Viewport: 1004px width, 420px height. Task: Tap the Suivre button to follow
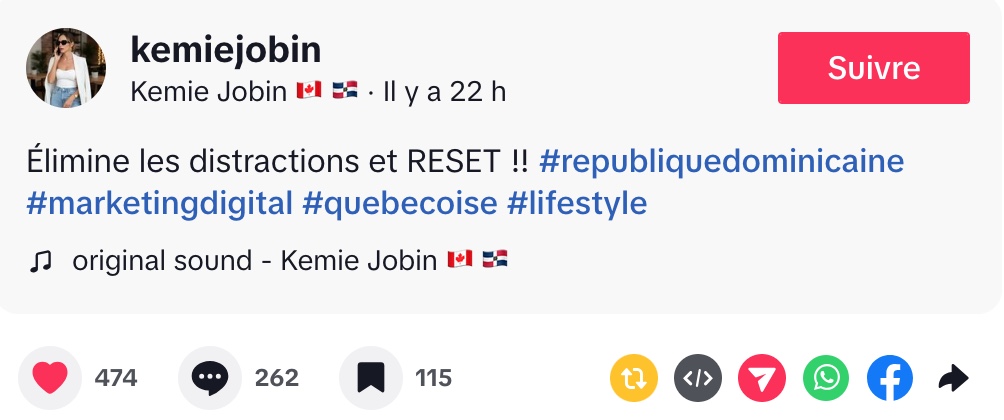[x=873, y=68]
